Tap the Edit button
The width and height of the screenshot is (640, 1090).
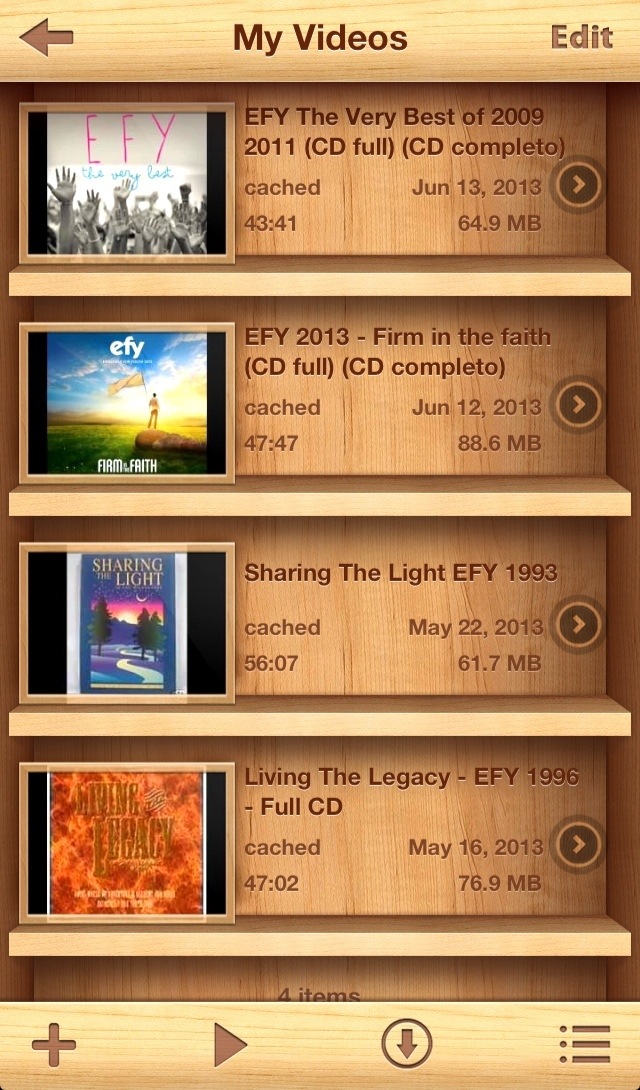point(582,38)
